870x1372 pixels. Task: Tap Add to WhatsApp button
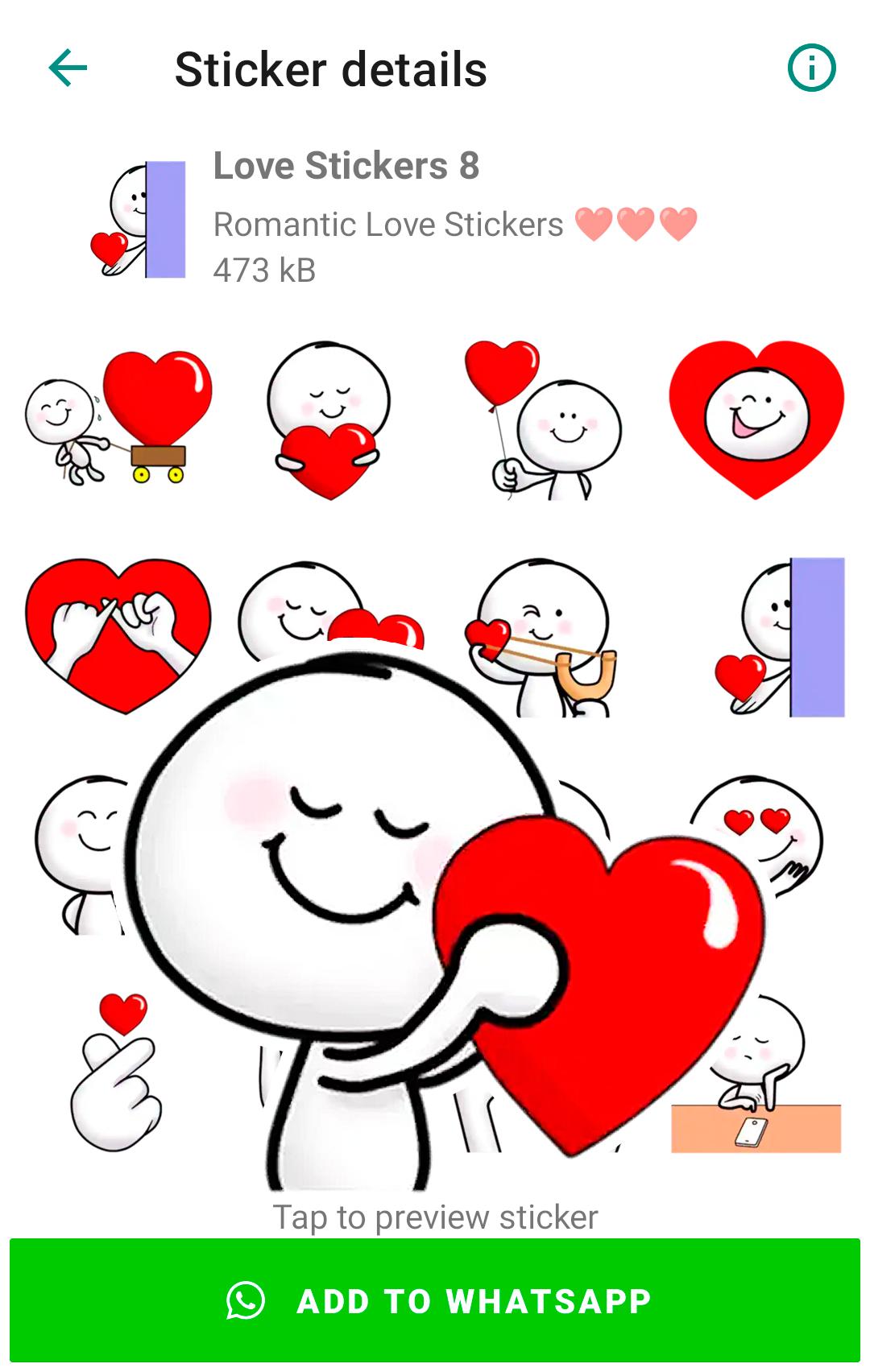(x=435, y=1301)
